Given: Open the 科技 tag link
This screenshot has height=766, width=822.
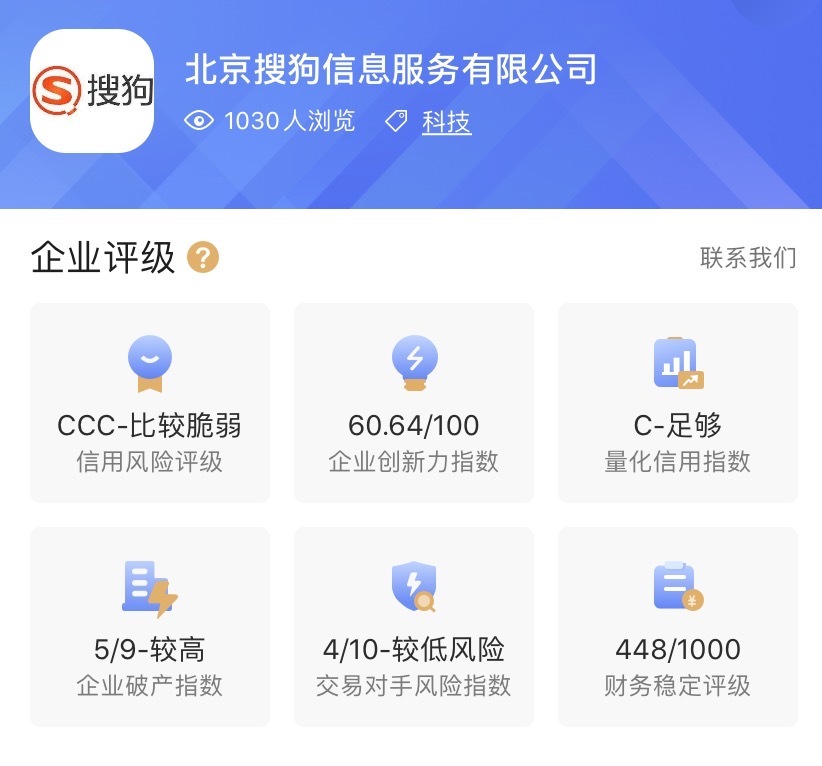Looking at the screenshot, I should 446,122.
